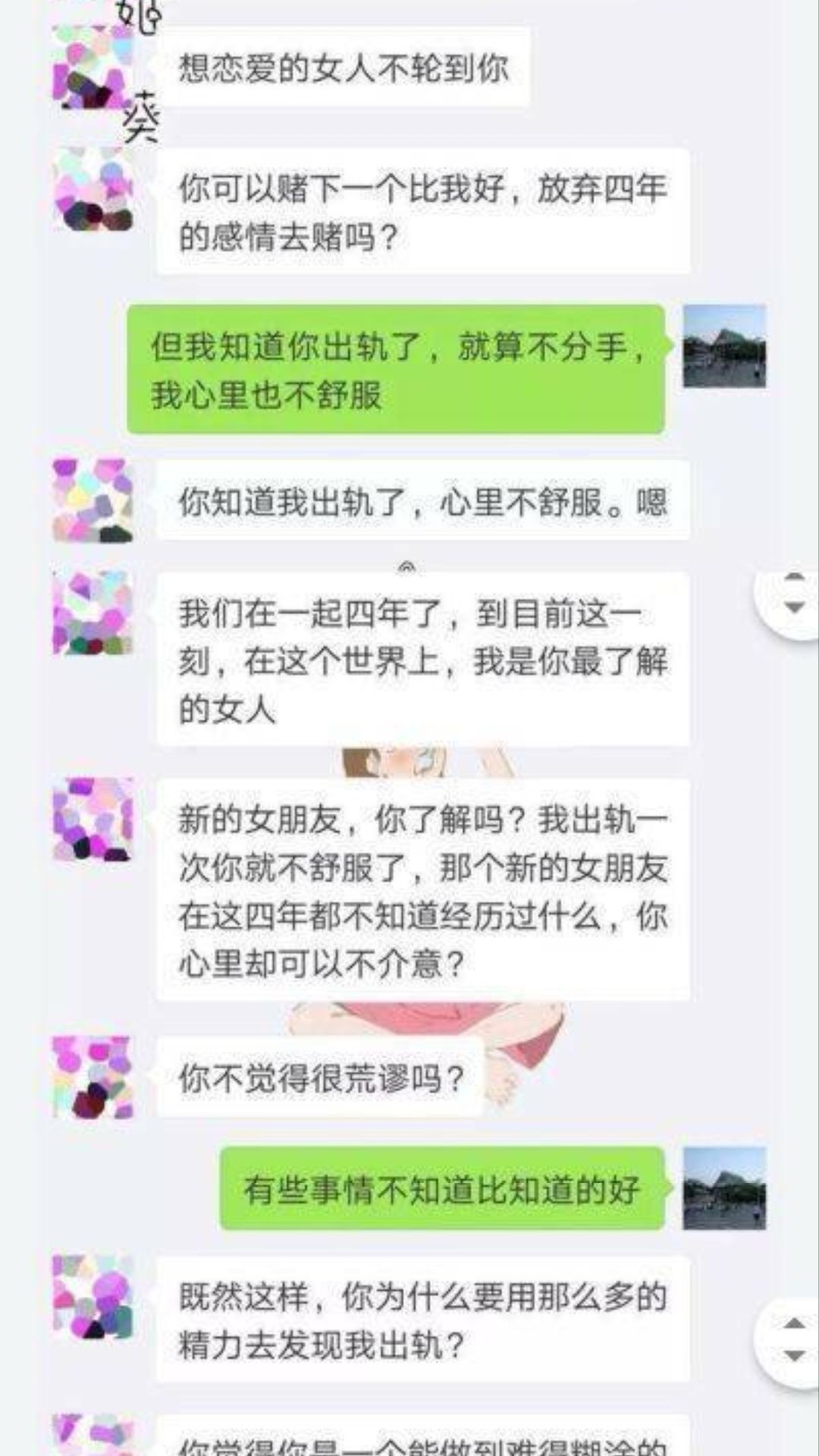
Task: Tap the mosaic avatar next to 想恋爱的女人不轮到你
Action: coord(93,67)
